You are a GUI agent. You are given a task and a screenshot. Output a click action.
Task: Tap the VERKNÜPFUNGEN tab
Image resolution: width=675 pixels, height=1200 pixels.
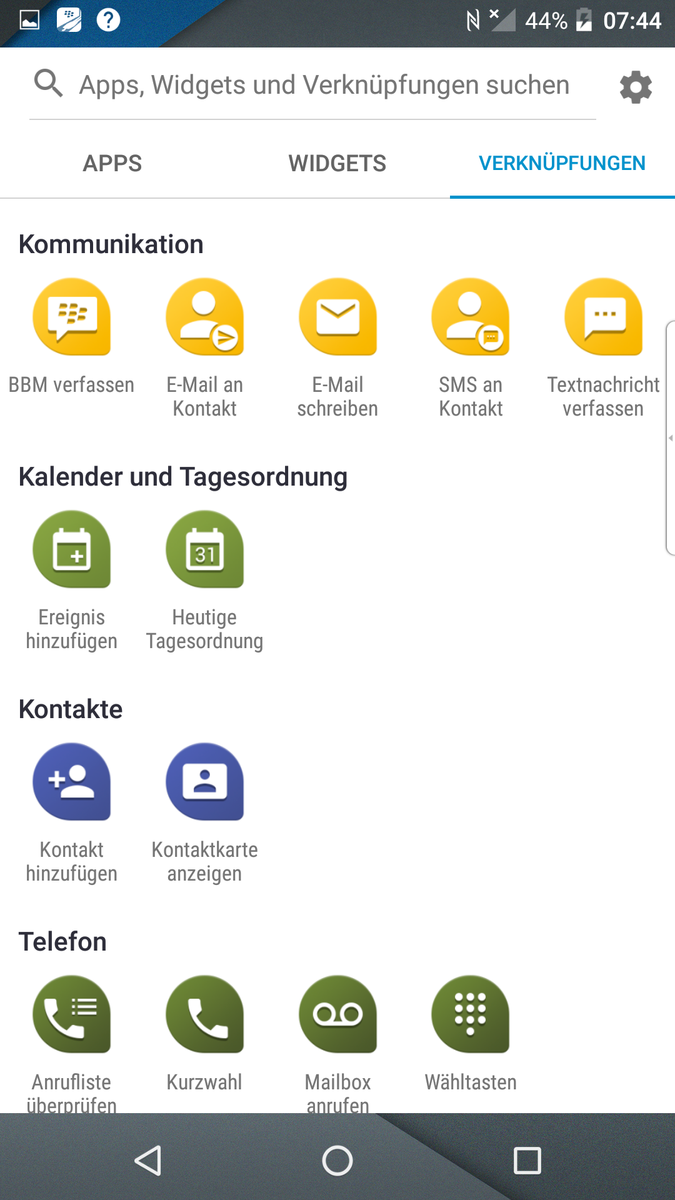(562, 163)
